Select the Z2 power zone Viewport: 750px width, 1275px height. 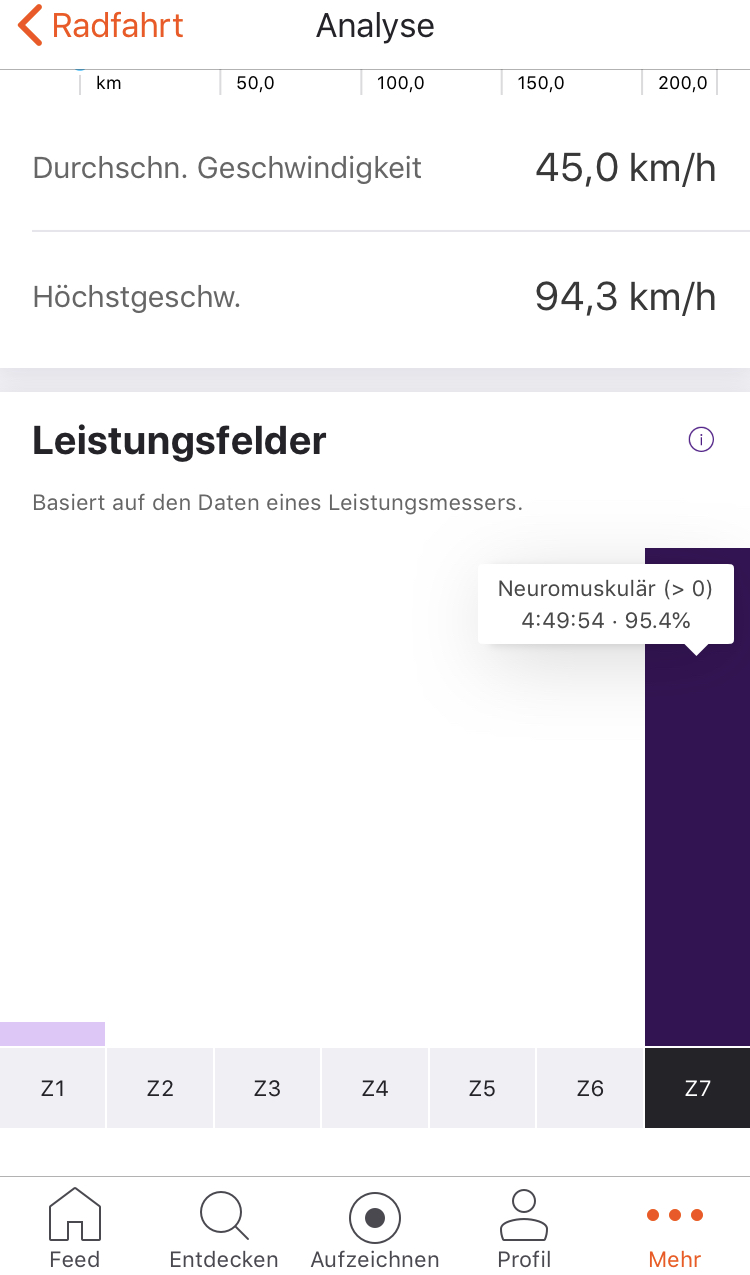click(x=160, y=1088)
